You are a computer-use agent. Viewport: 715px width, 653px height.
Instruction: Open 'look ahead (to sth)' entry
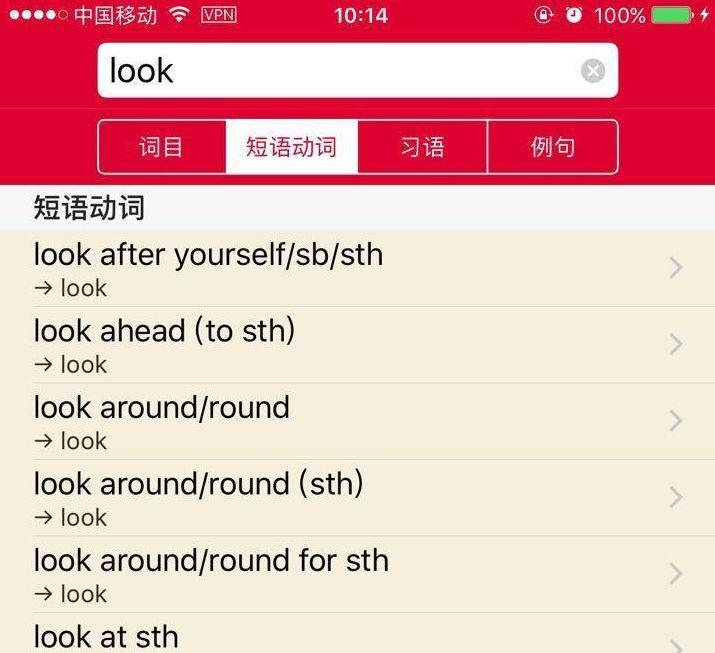357,344
